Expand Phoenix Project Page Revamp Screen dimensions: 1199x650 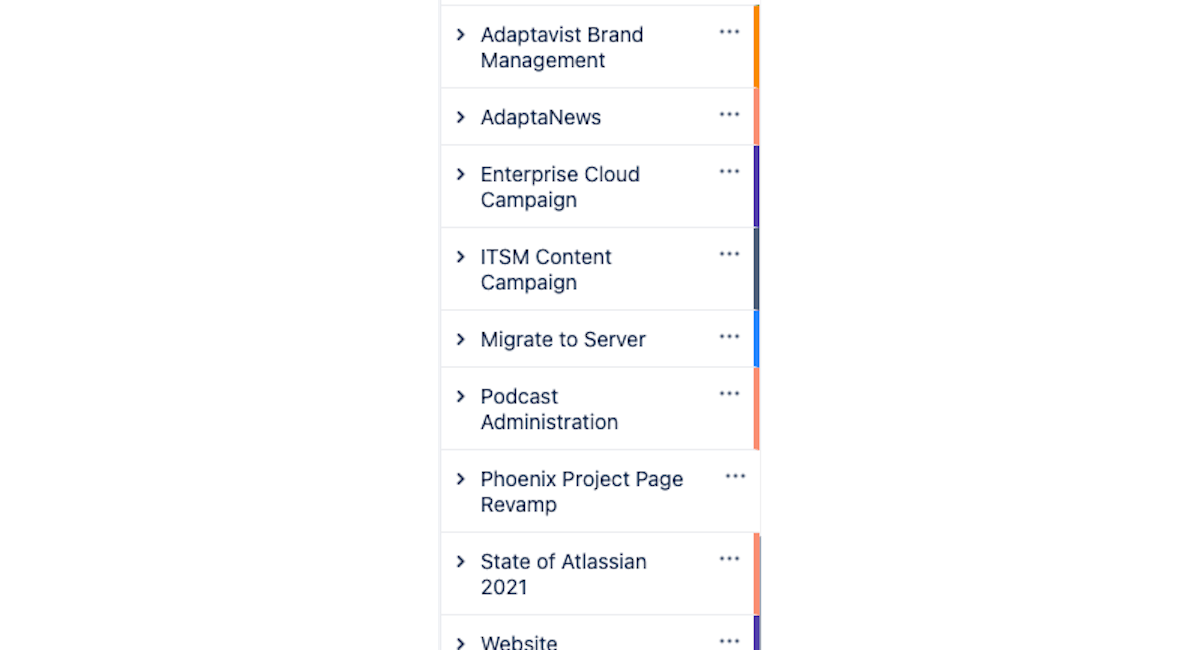460,479
